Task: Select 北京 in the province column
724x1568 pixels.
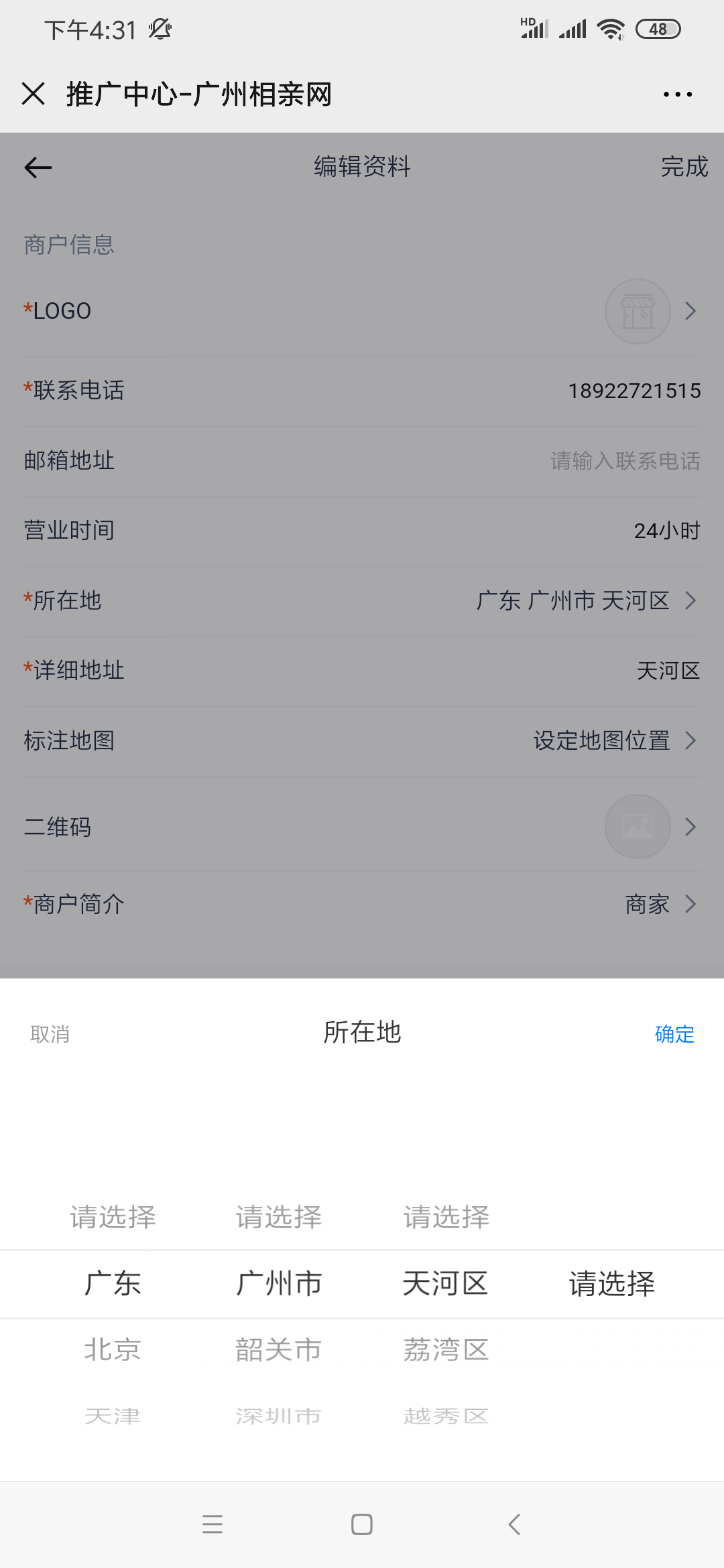Action: pos(113,1350)
